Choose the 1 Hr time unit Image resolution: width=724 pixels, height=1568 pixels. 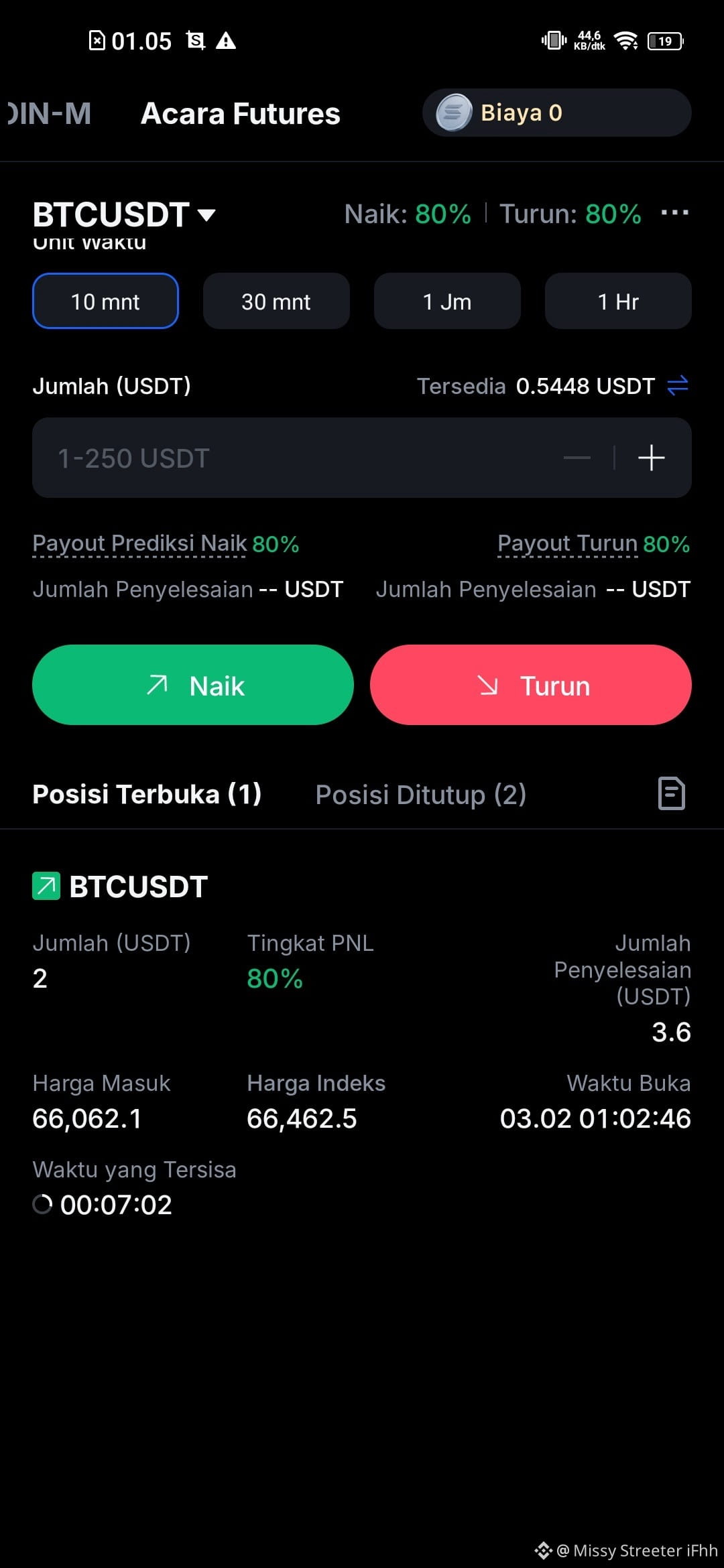pos(618,301)
